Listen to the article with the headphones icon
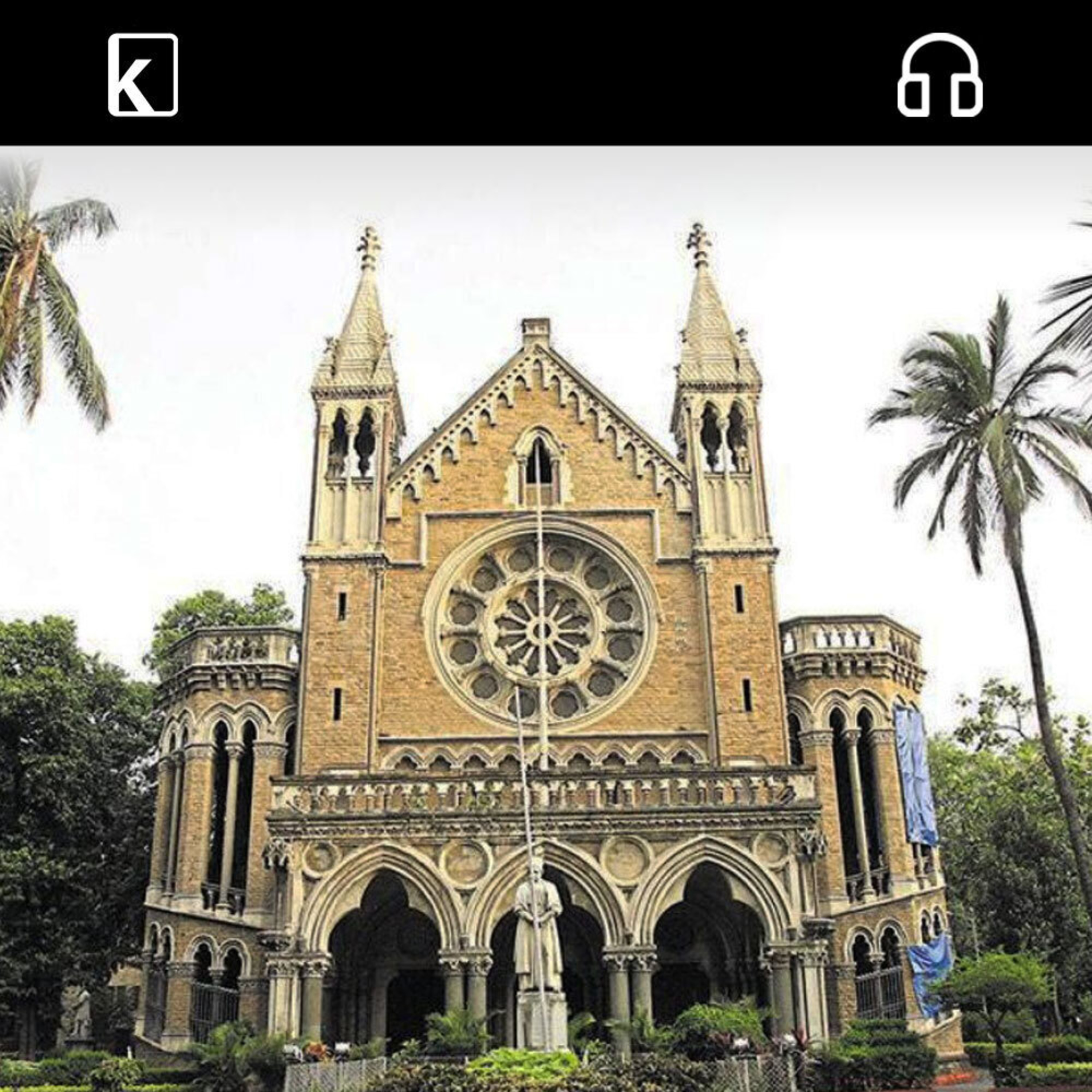 pyautogui.click(x=939, y=75)
